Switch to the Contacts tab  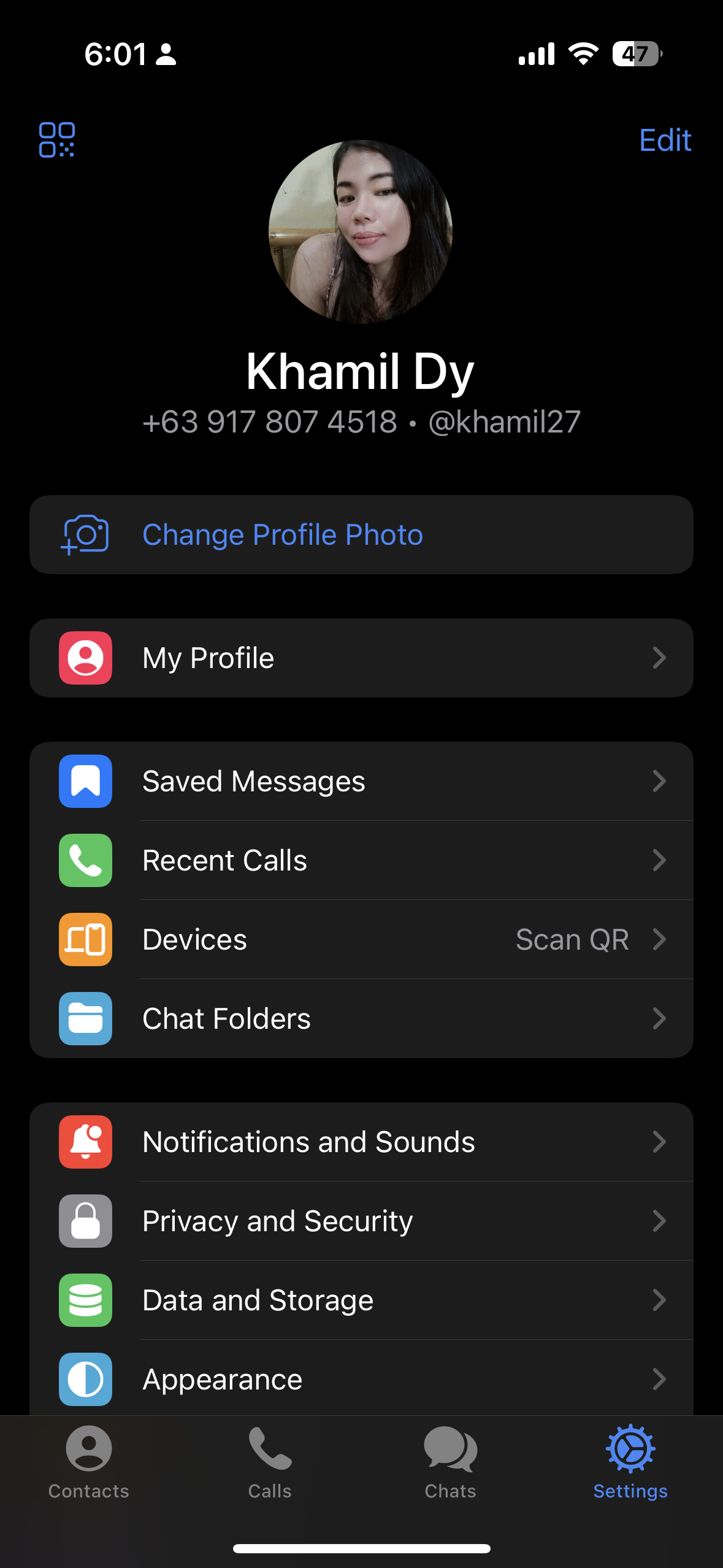(x=89, y=1463)
